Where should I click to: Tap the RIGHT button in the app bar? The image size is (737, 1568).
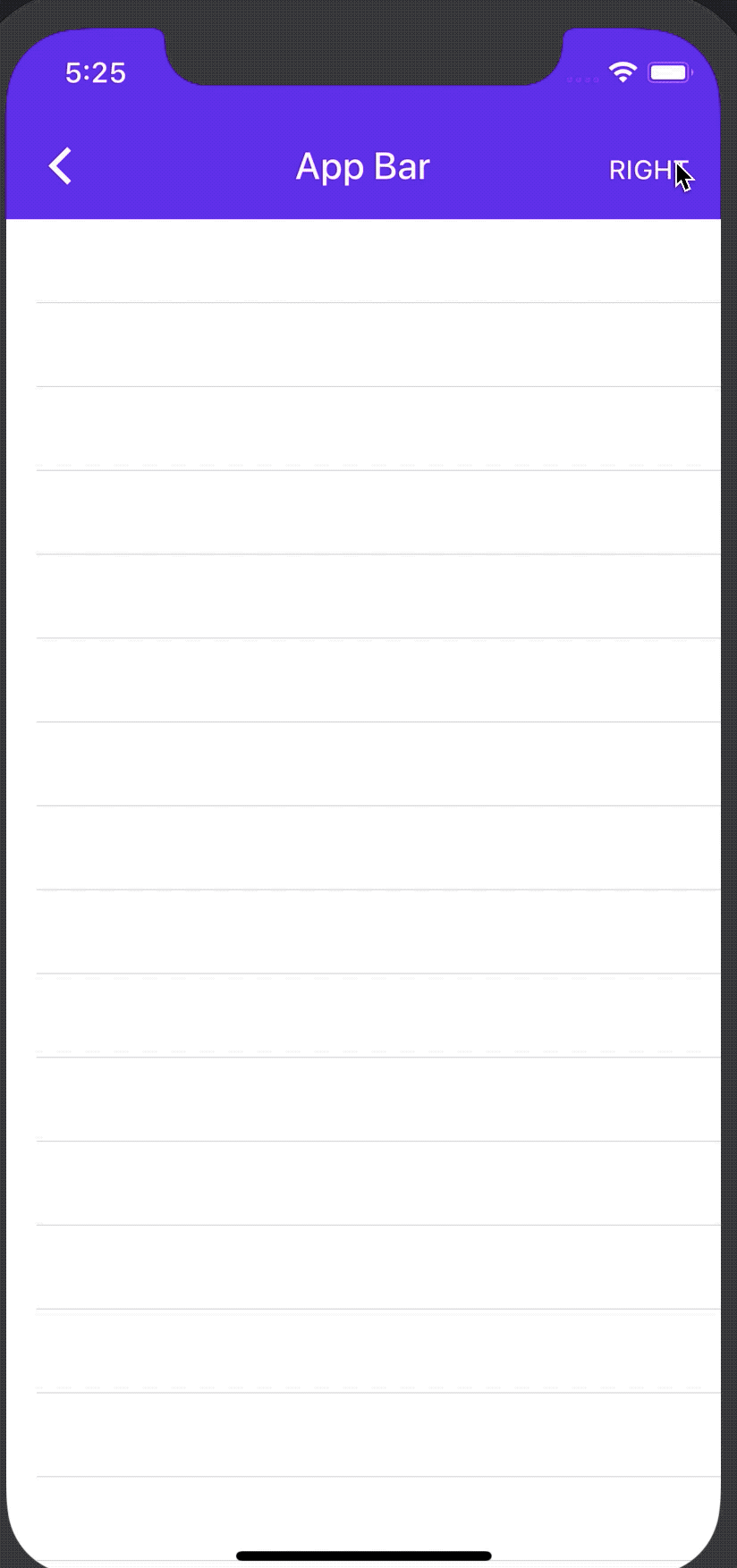point(647,169)
